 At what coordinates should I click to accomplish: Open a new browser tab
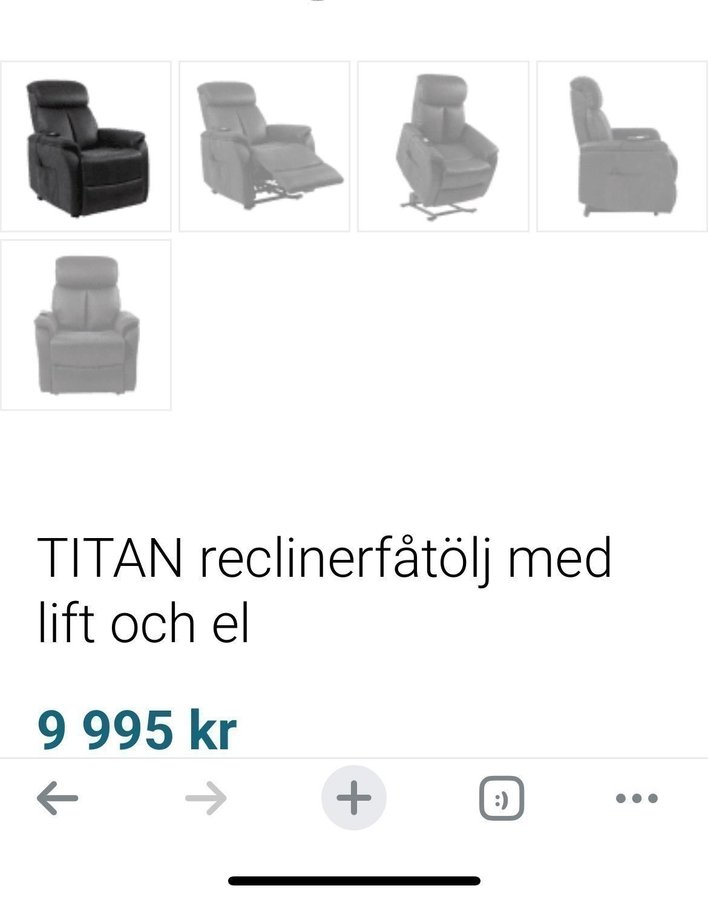tap(353, 798)
